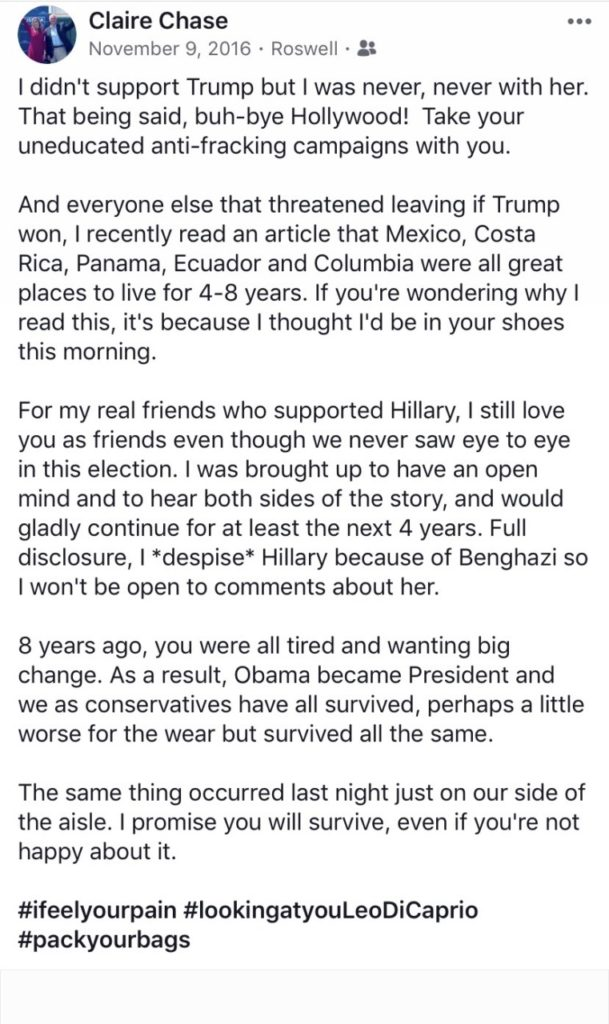Viewport: 609px width, 1024px height.
Task: Open the post's three-dot options menu
Action: (x=578, y=22)
